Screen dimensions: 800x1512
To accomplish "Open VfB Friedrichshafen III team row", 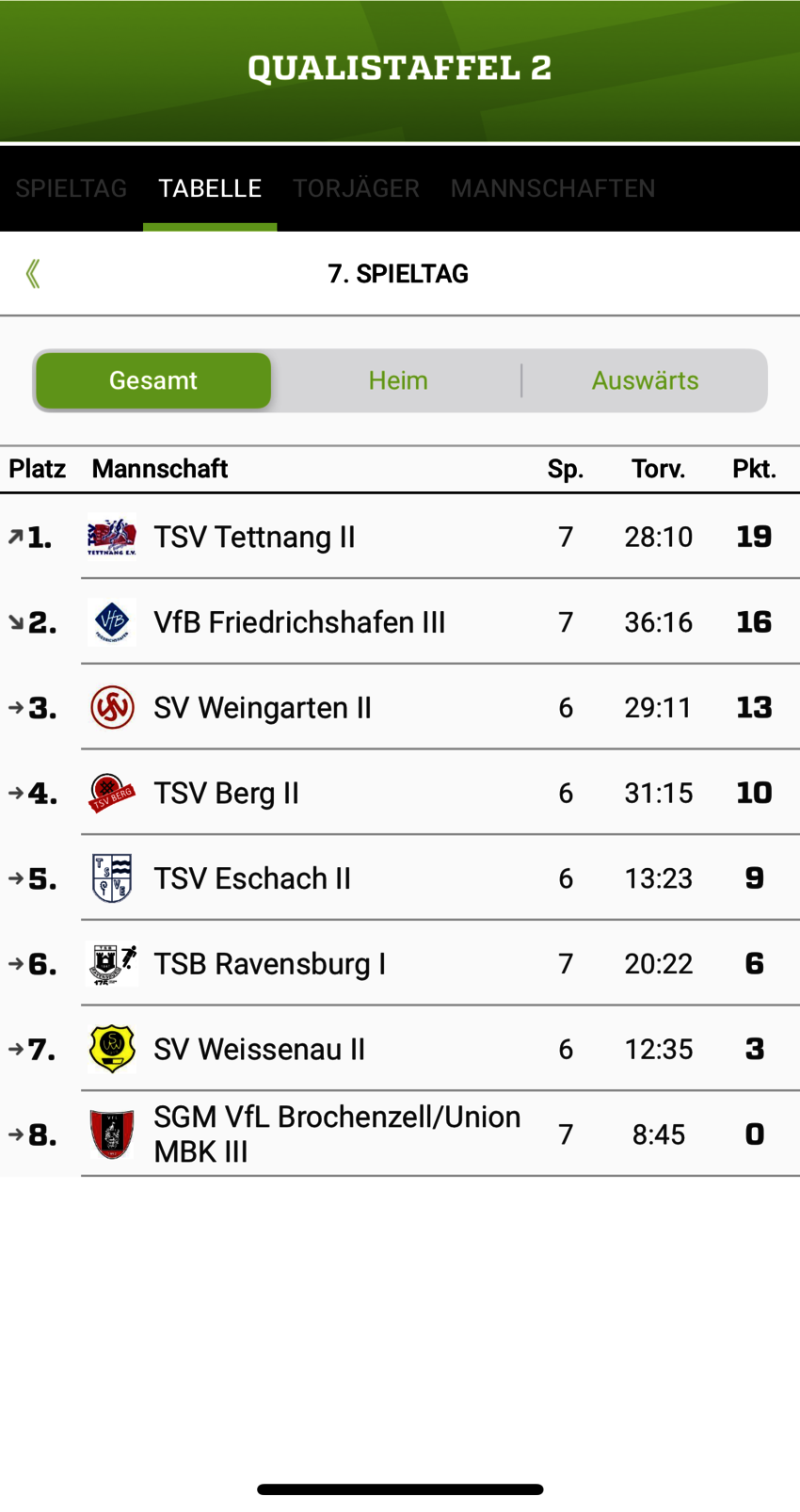I will point(299,622).
